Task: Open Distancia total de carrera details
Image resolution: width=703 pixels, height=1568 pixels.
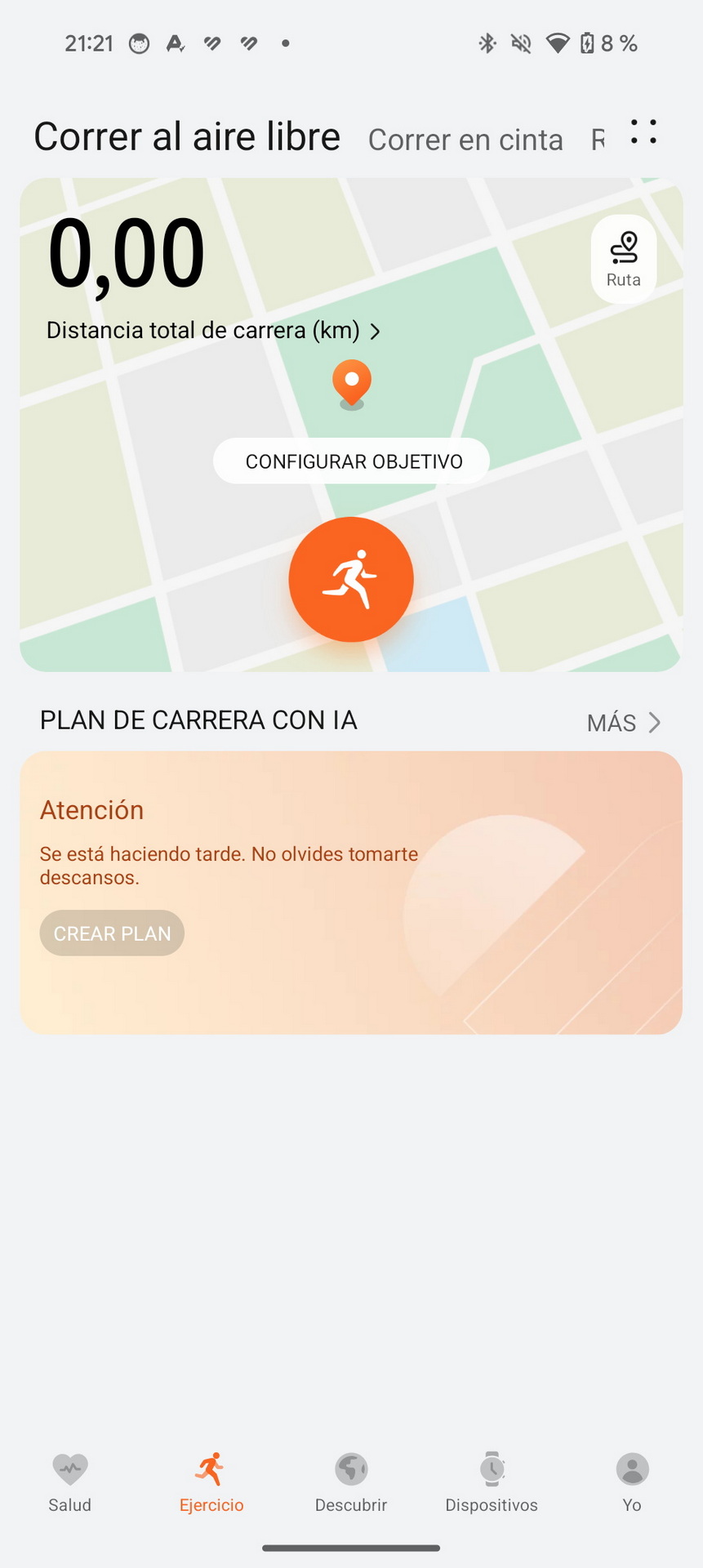Action: [x=213, y=331]
